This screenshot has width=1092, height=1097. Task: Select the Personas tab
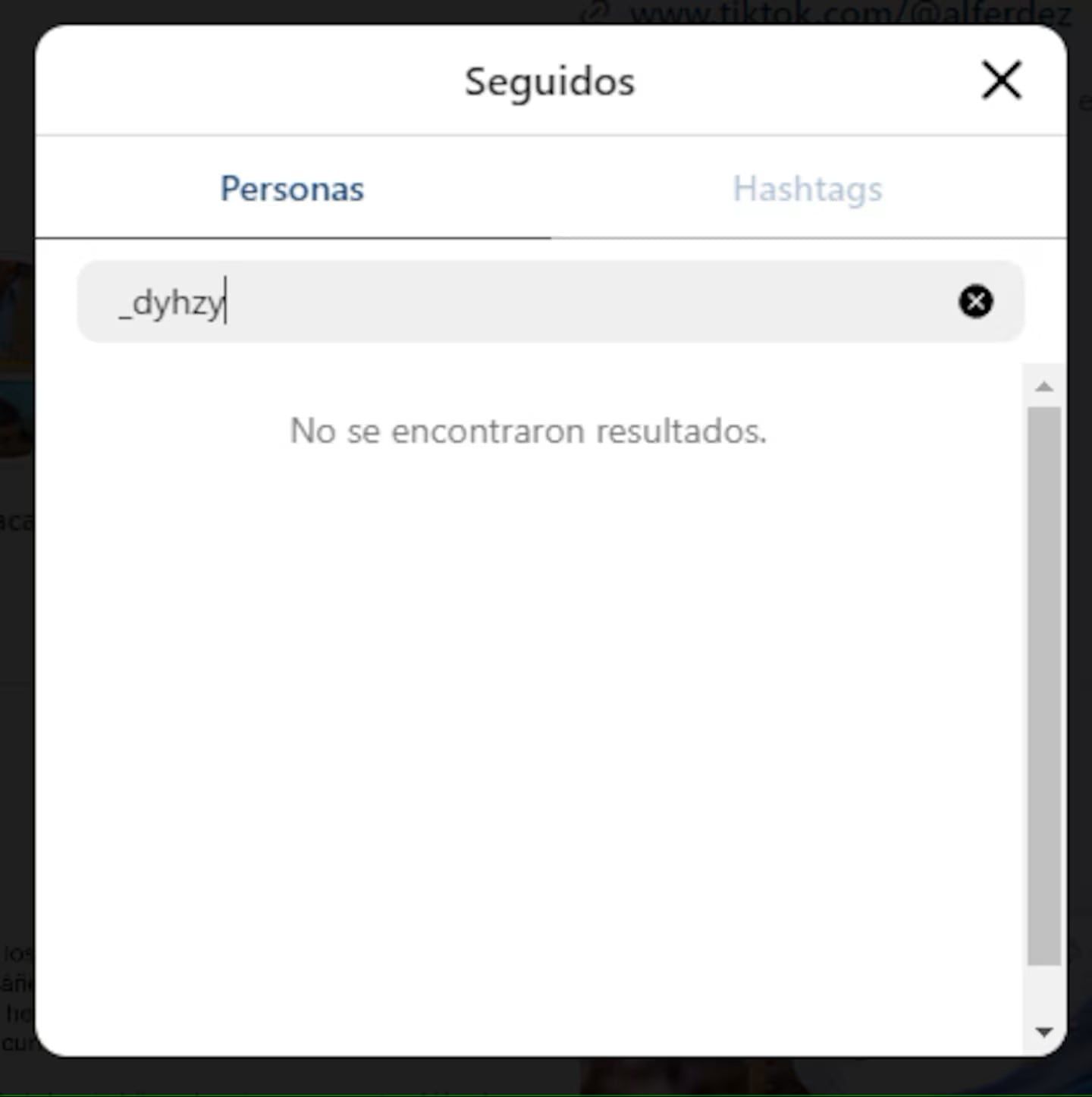coord(292,189)
